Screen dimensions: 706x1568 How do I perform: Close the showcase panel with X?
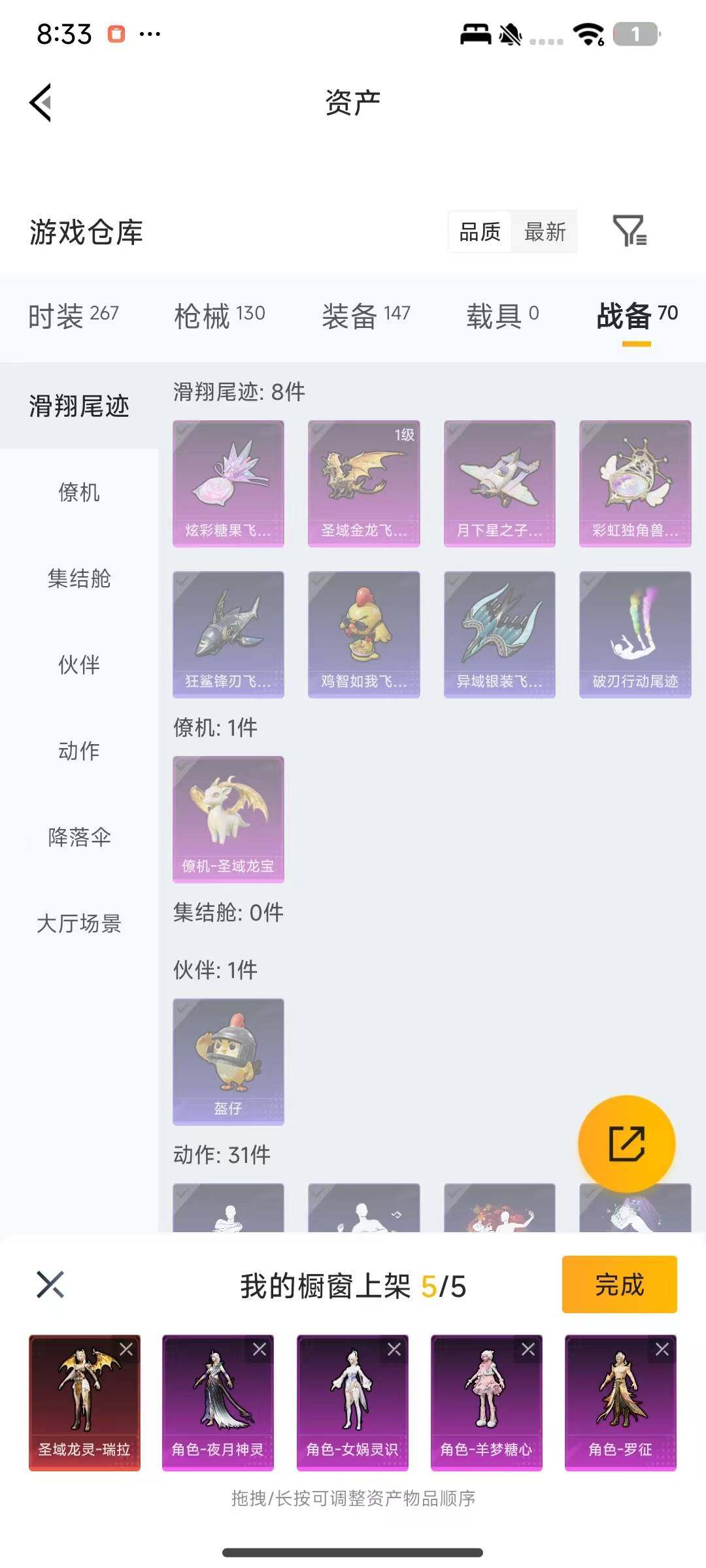click(x=48, y=1284)
